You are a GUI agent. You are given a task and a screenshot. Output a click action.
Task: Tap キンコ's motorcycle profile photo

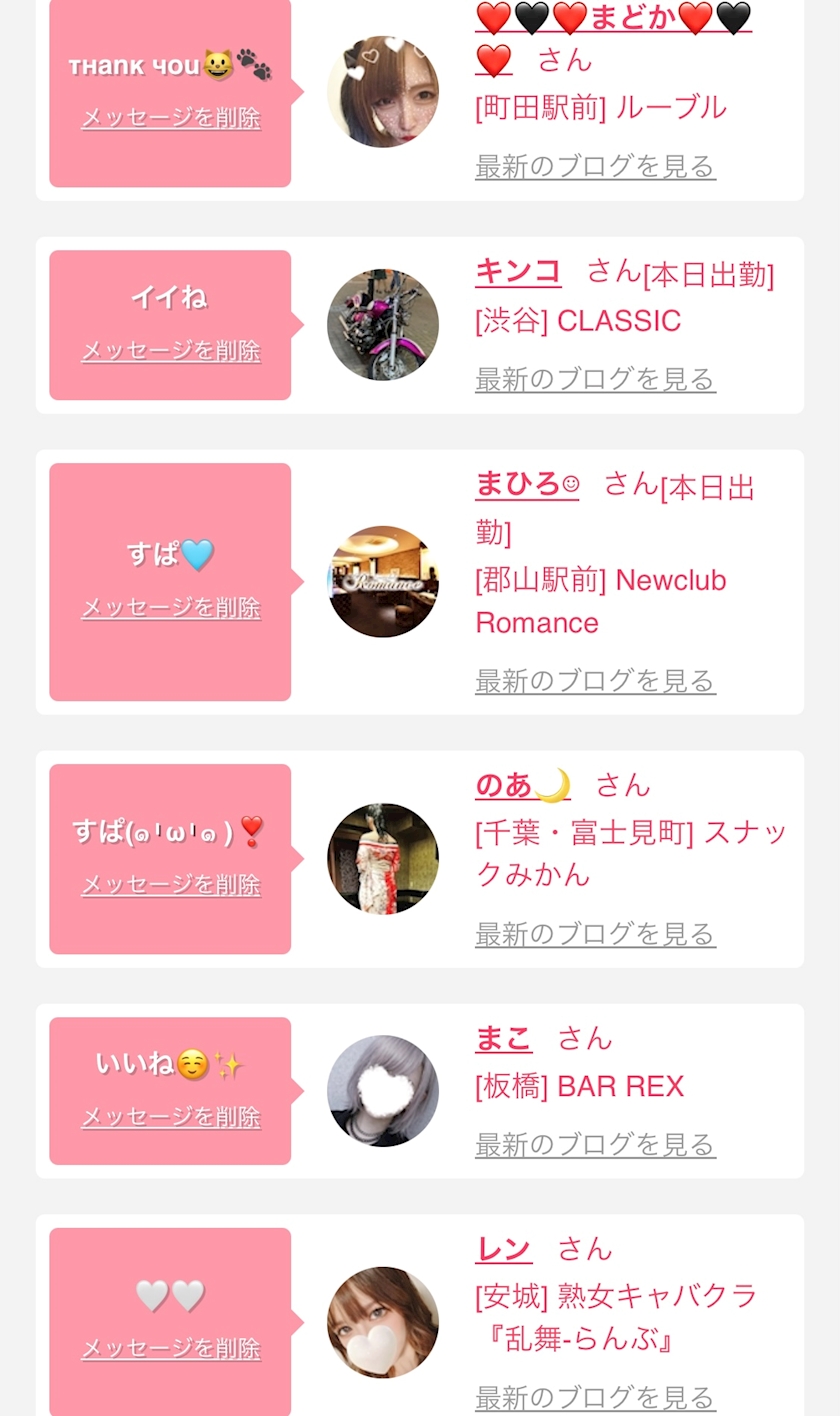383,325
